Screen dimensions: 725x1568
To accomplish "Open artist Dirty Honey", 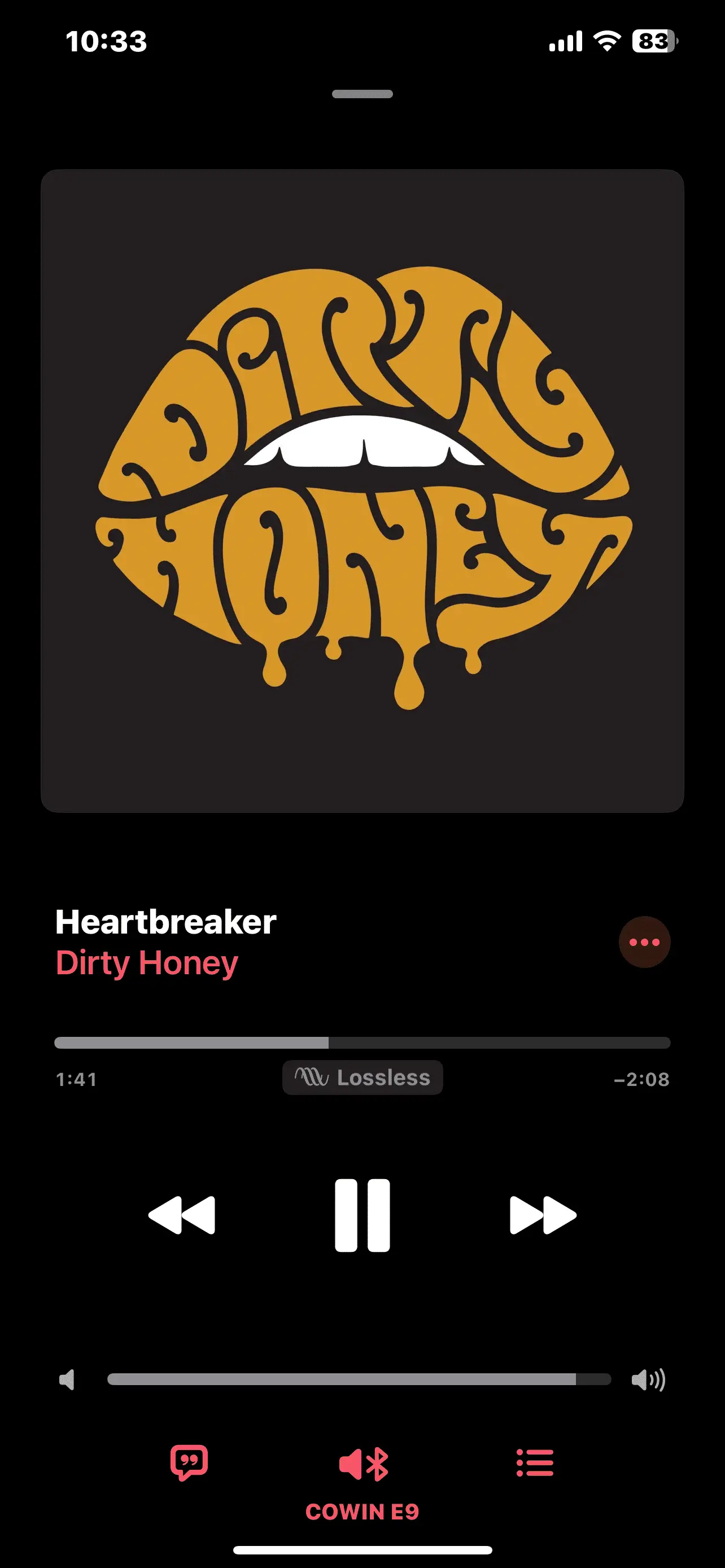I will coord(147,963).
